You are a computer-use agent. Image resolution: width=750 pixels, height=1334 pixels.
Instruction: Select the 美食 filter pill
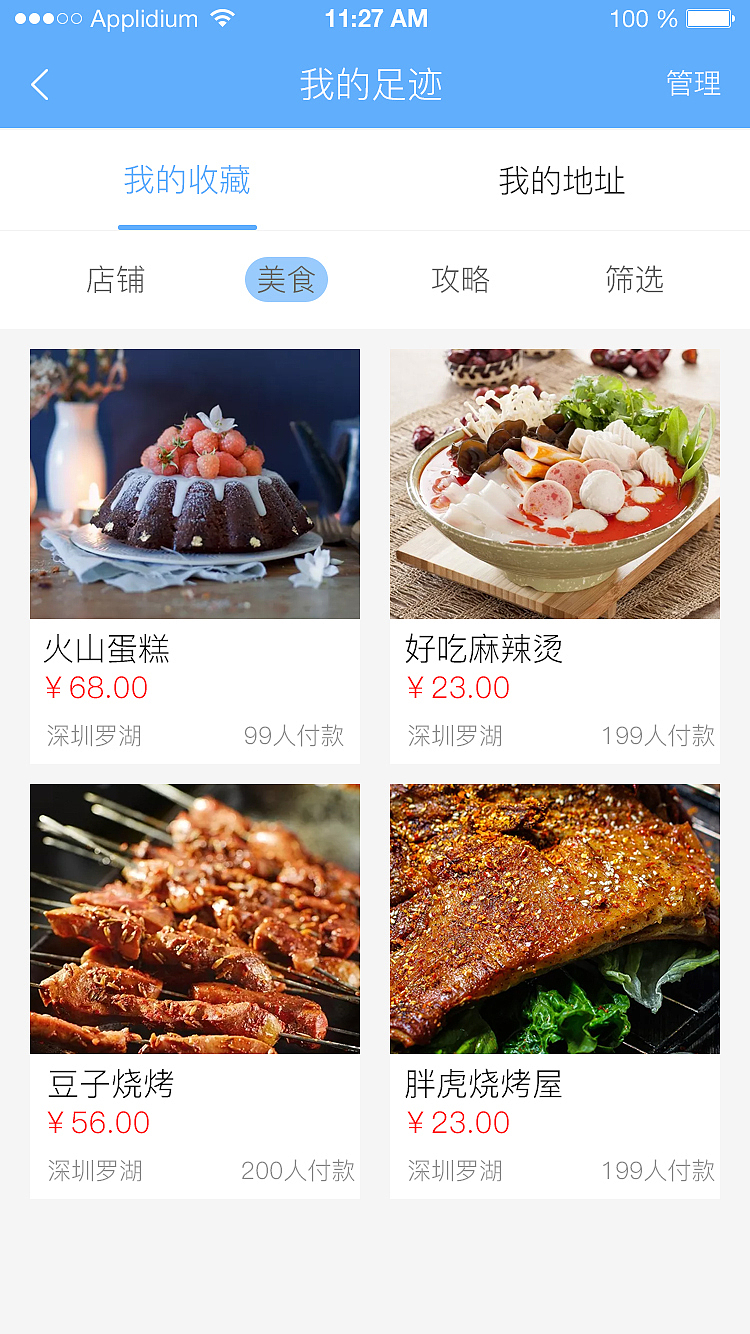click(x=286, y=280)
